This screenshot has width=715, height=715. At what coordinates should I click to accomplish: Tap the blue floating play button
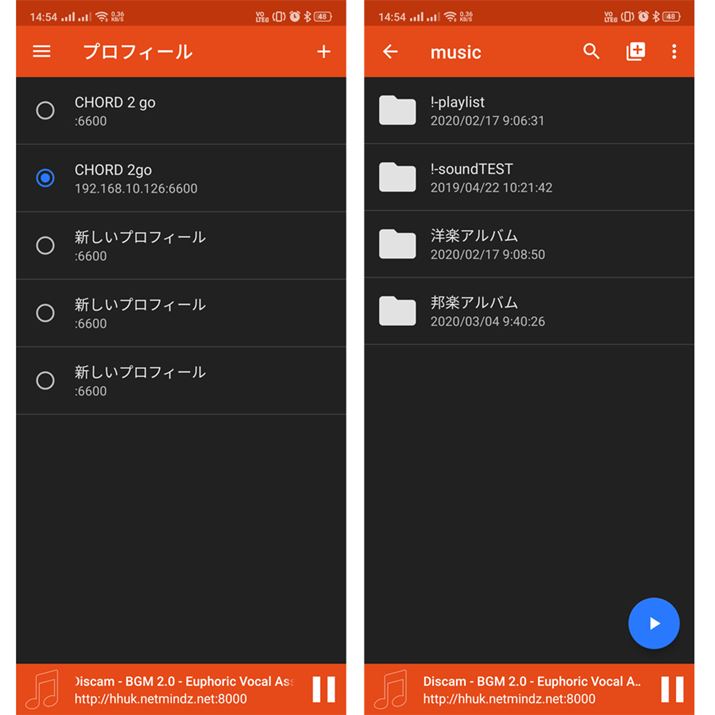pyautogui.click(x=654, y=623)
